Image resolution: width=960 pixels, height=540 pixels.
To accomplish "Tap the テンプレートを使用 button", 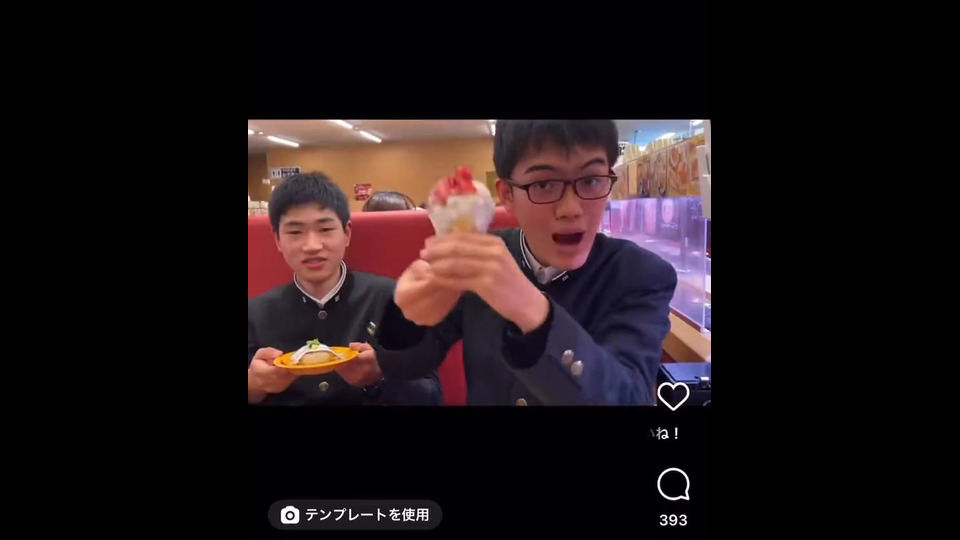I will [355, 515].
